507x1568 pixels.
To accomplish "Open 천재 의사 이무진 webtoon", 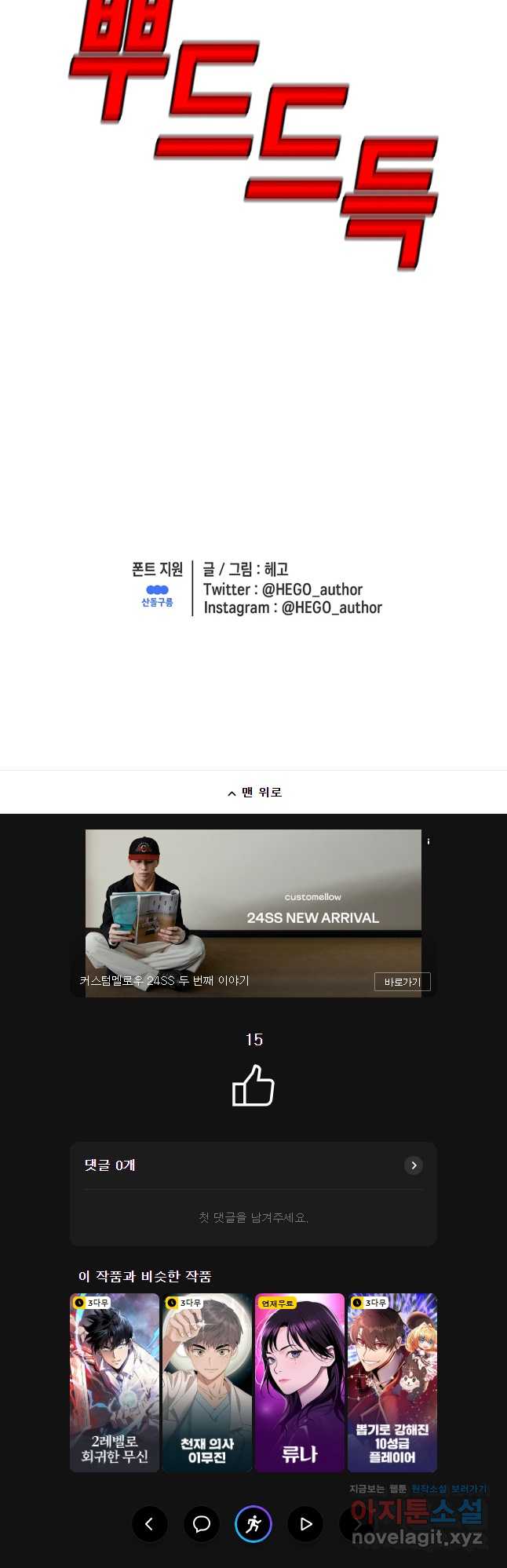I will (207, 1383).
